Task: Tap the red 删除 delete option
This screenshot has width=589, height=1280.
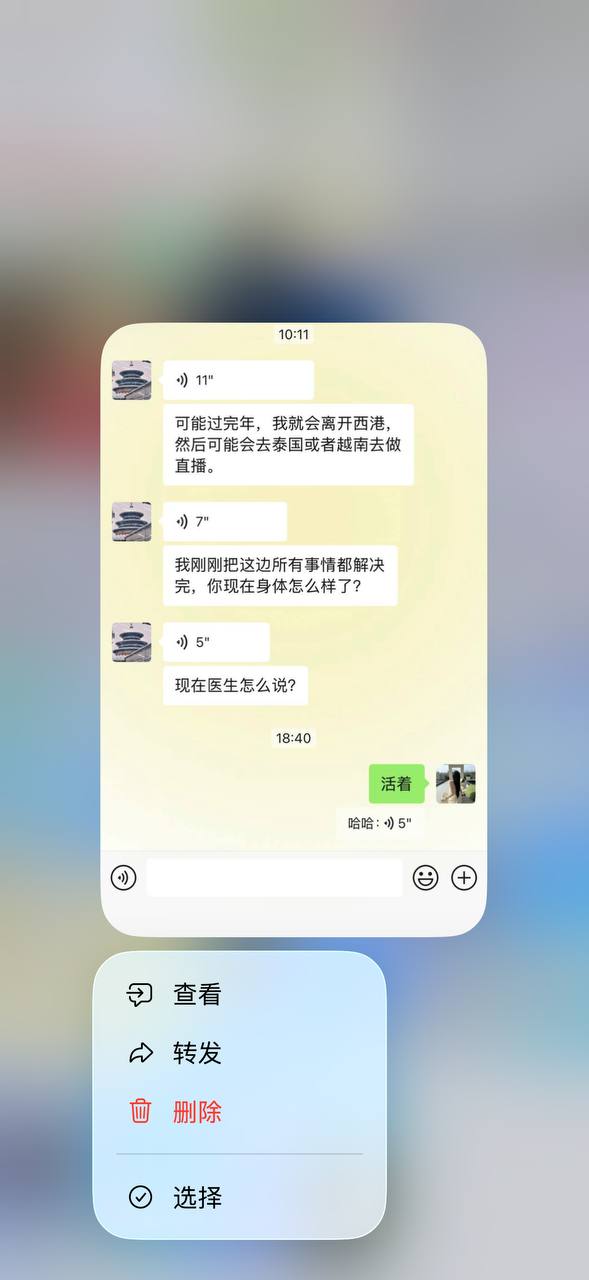Action: click(239, 1112)
